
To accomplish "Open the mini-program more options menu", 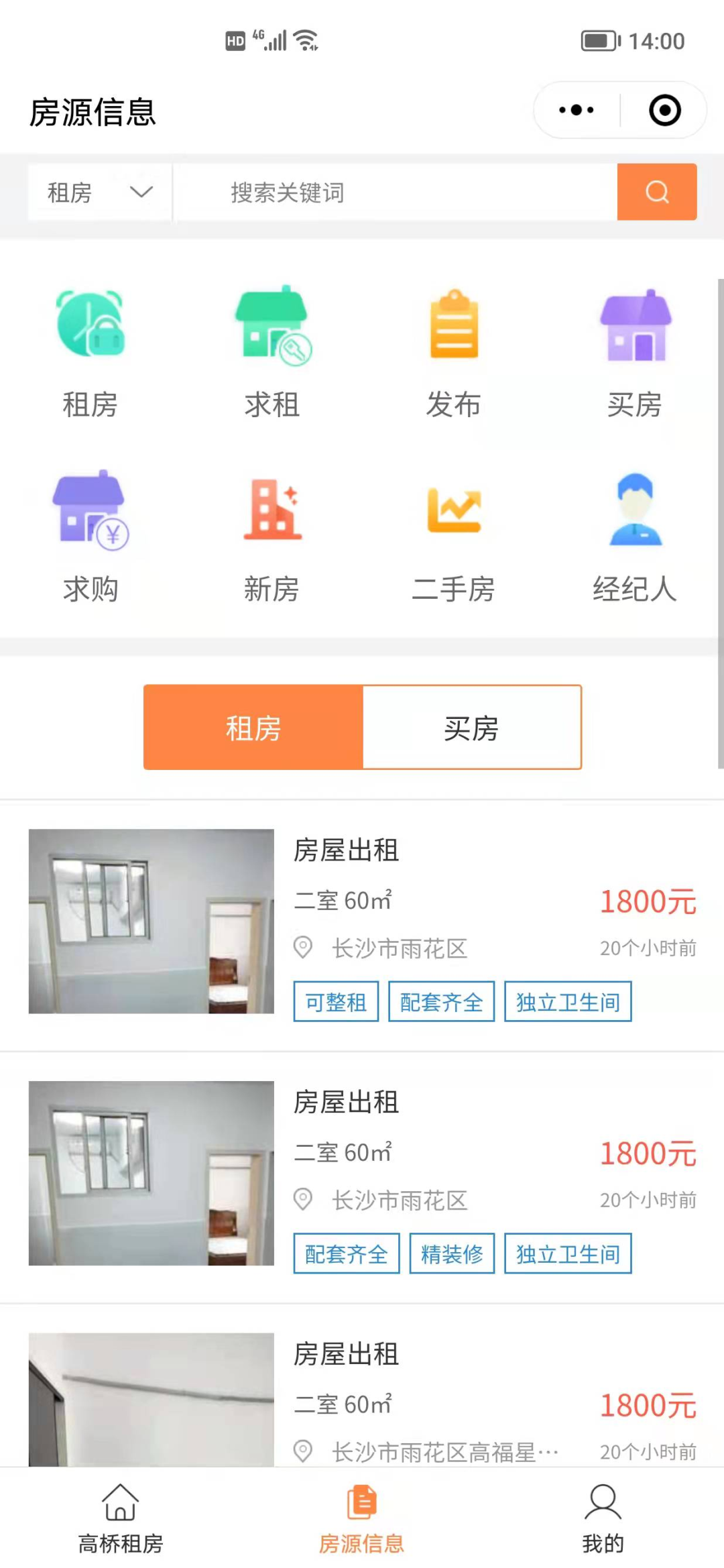I will 575,110.
